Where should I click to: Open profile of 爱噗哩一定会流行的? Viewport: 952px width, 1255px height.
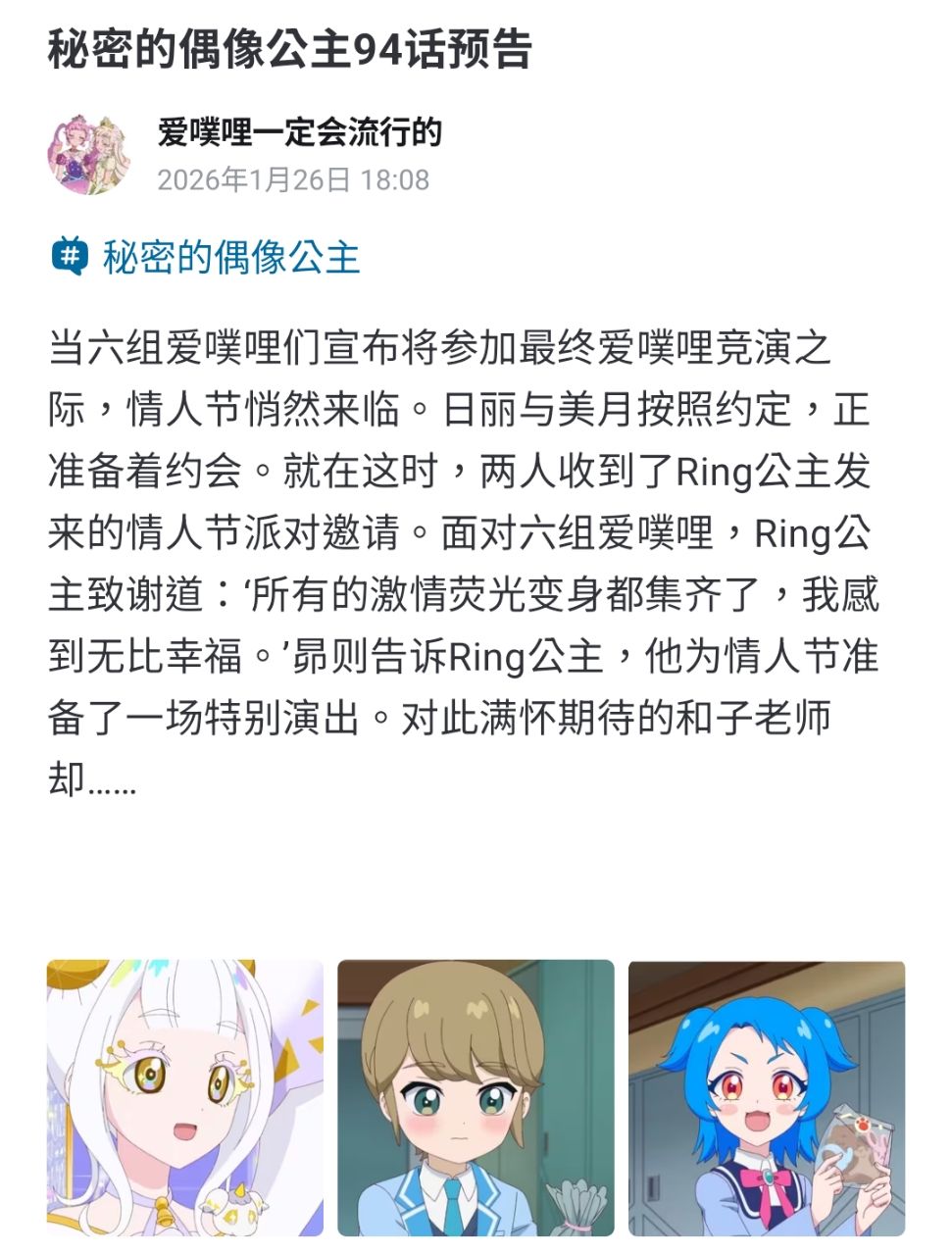point(299,132)
